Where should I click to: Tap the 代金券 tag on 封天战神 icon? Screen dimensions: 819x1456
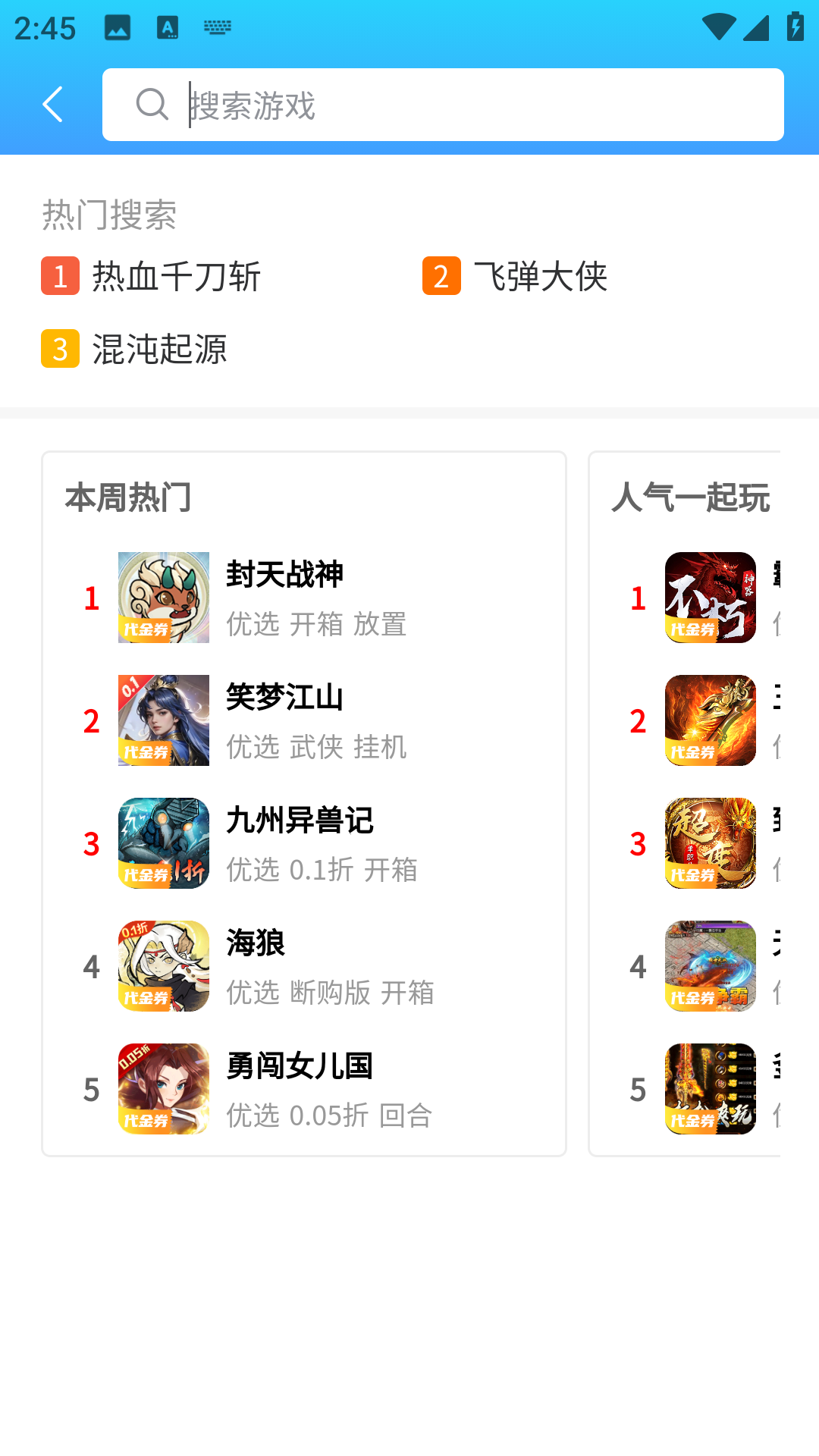[x=144, y=629]
